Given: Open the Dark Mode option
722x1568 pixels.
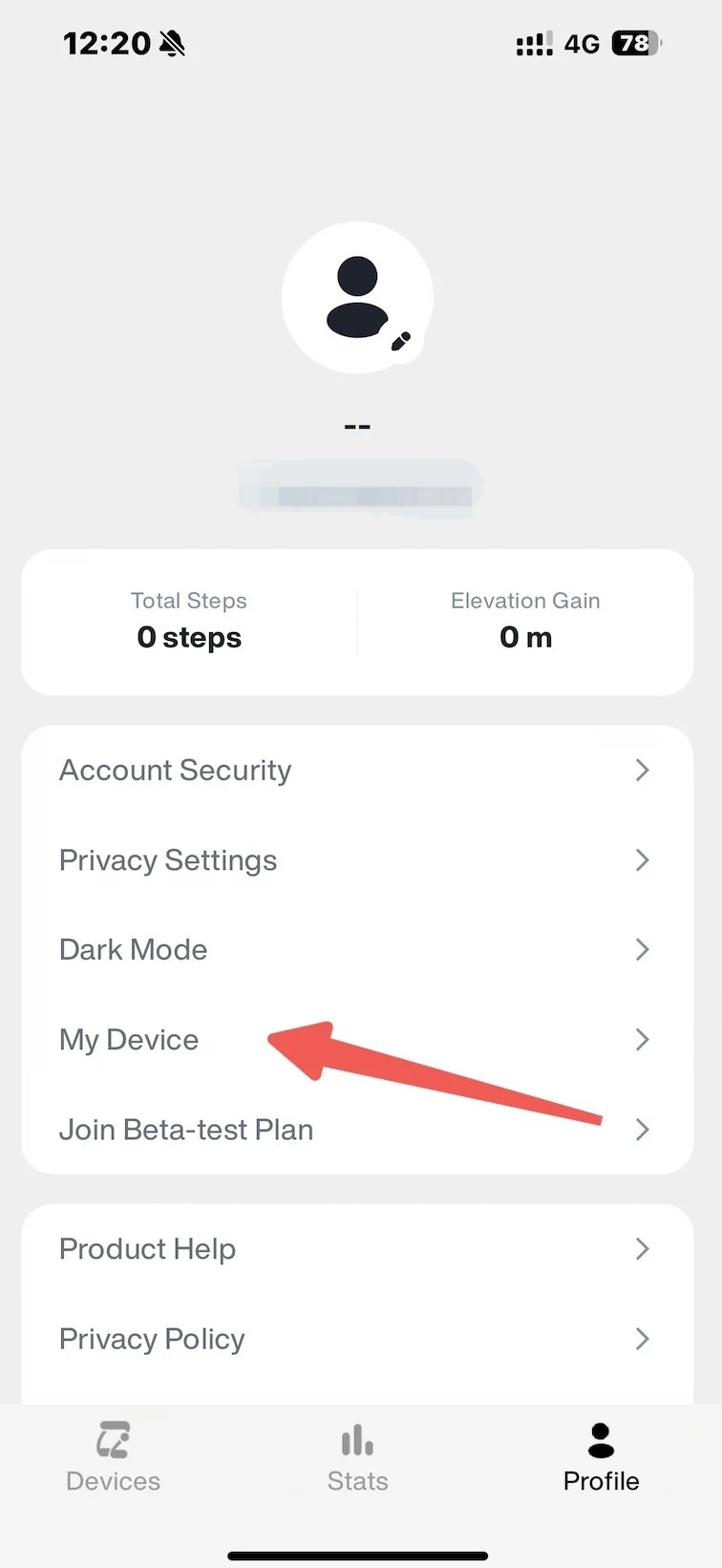Looking at the screenshot, I should 356,950.
